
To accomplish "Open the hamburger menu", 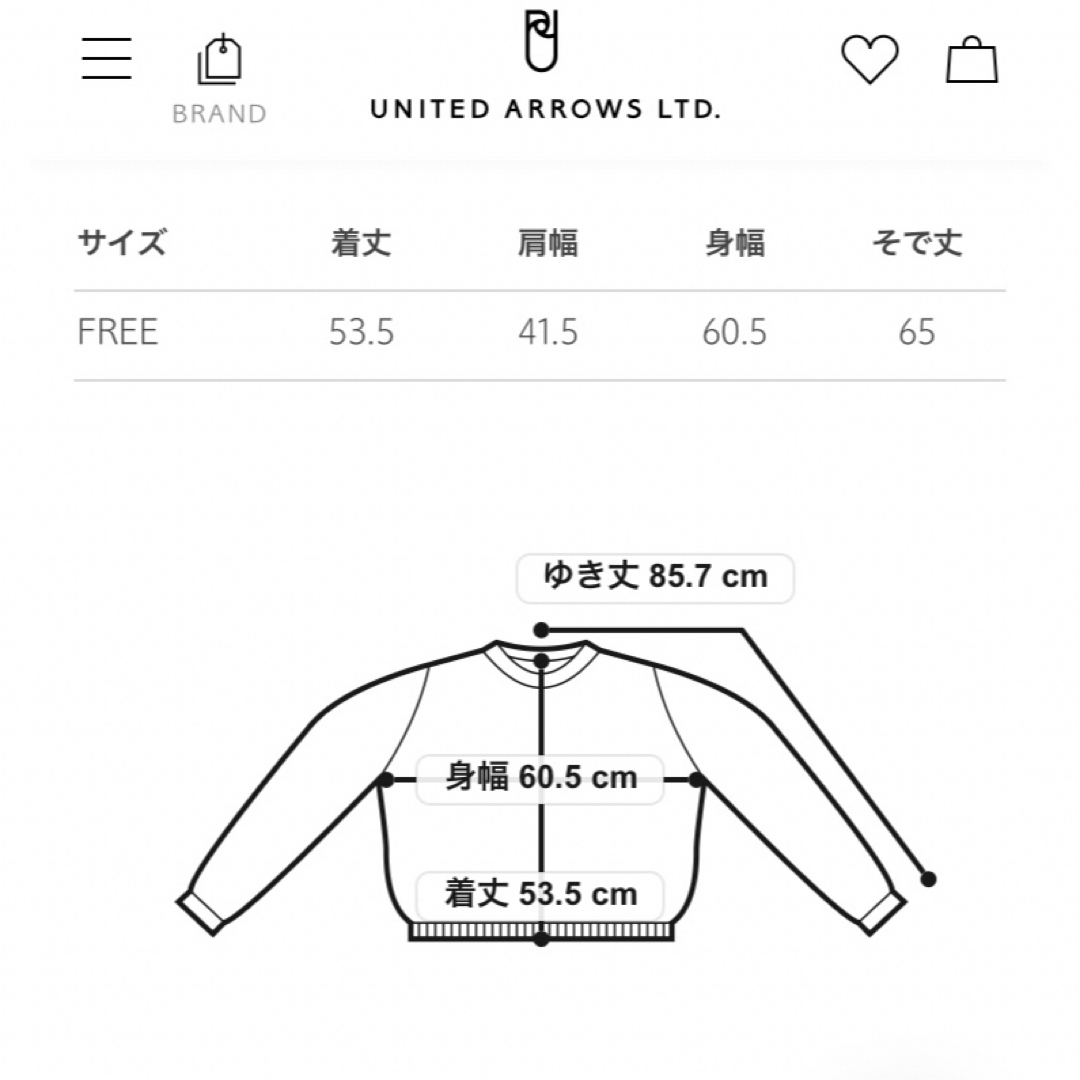I will click(x=107, y=59).
